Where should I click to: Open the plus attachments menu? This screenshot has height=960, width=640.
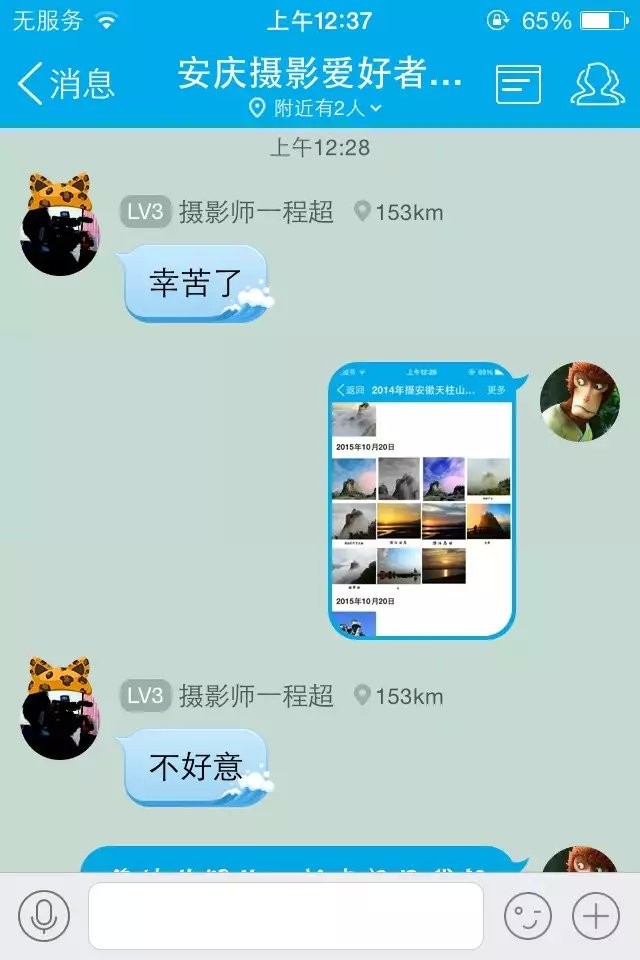point(596,915)
